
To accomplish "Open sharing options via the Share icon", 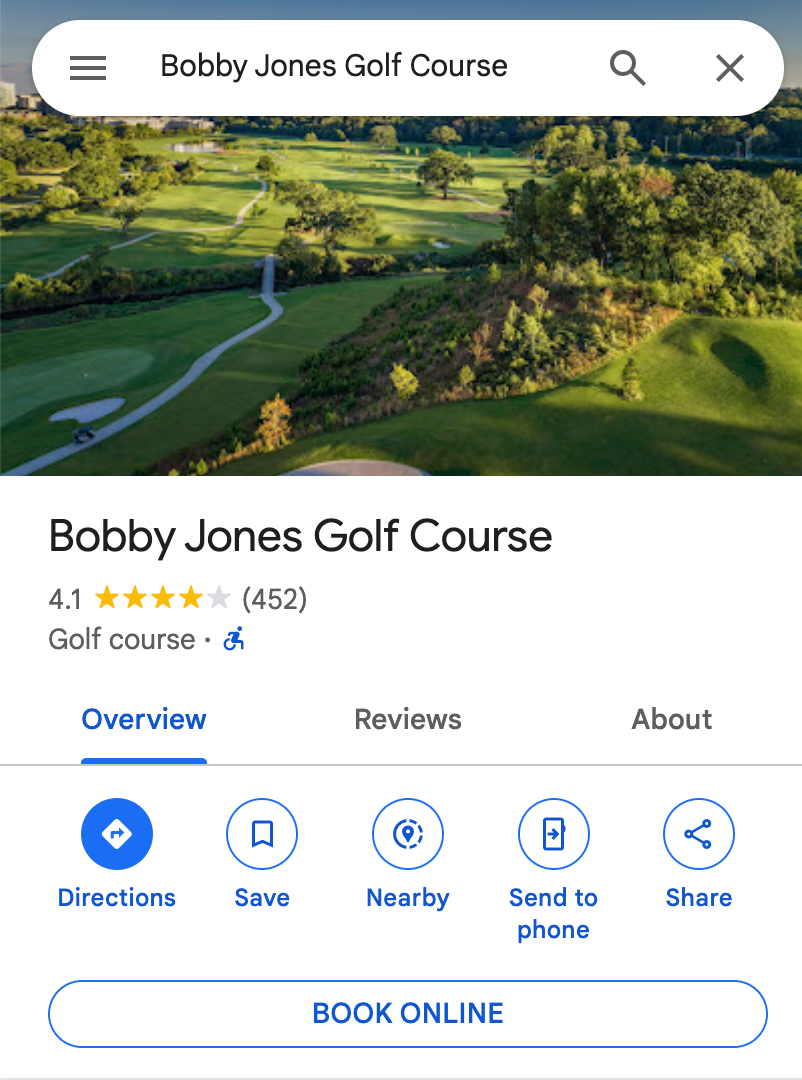I will pyautogui.click(x=698, y=833).
